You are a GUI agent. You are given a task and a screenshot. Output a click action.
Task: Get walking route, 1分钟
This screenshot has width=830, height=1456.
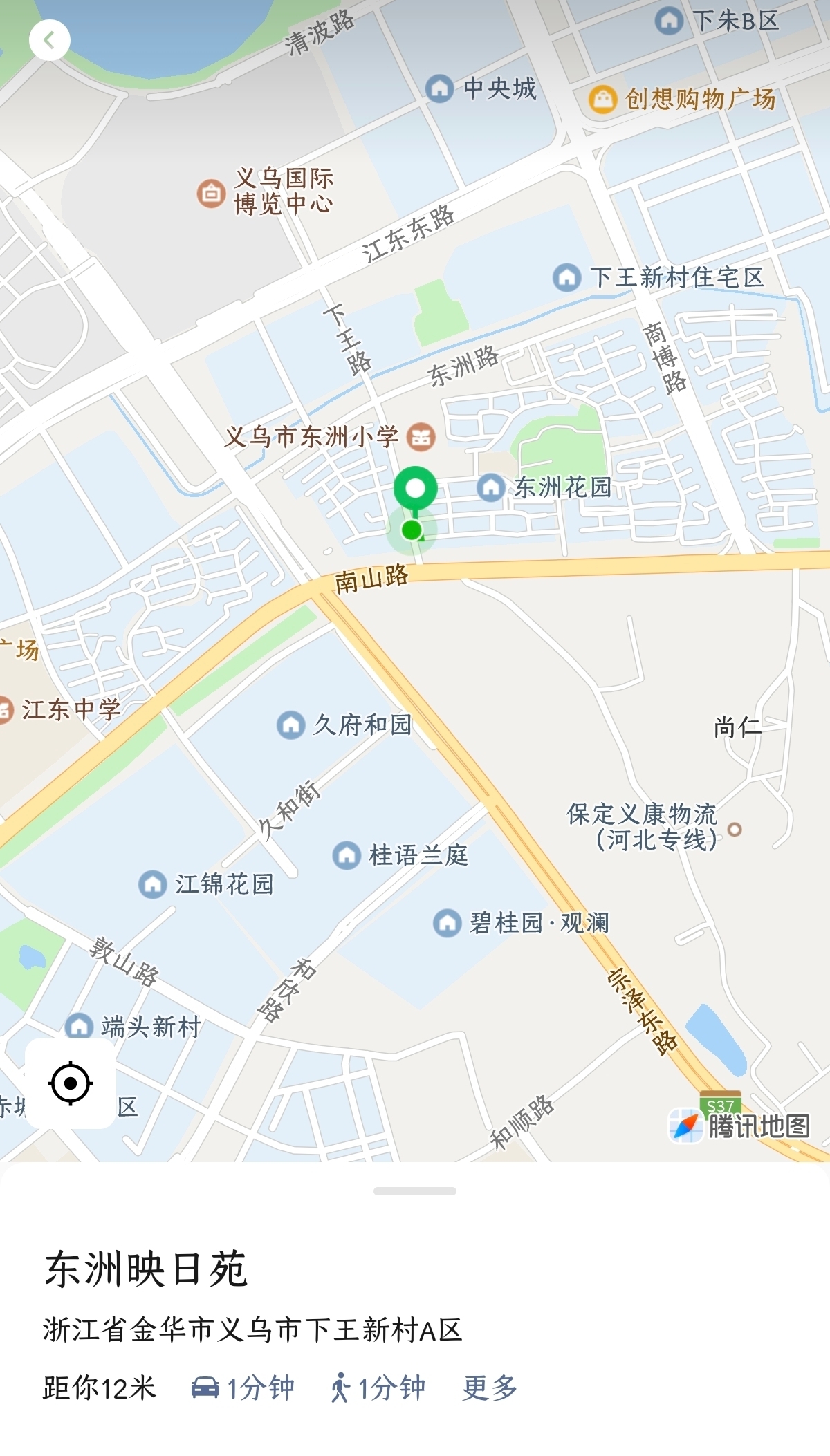pos(378,1388)
